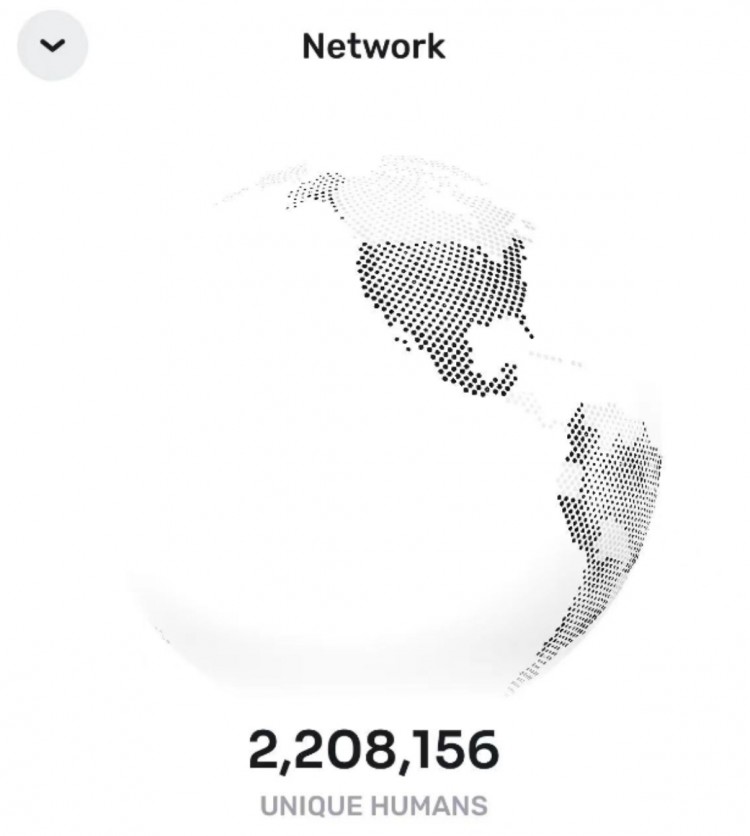Select the Network title at the top
This screenshot has width=750, height=836.
tap(374, 46)
